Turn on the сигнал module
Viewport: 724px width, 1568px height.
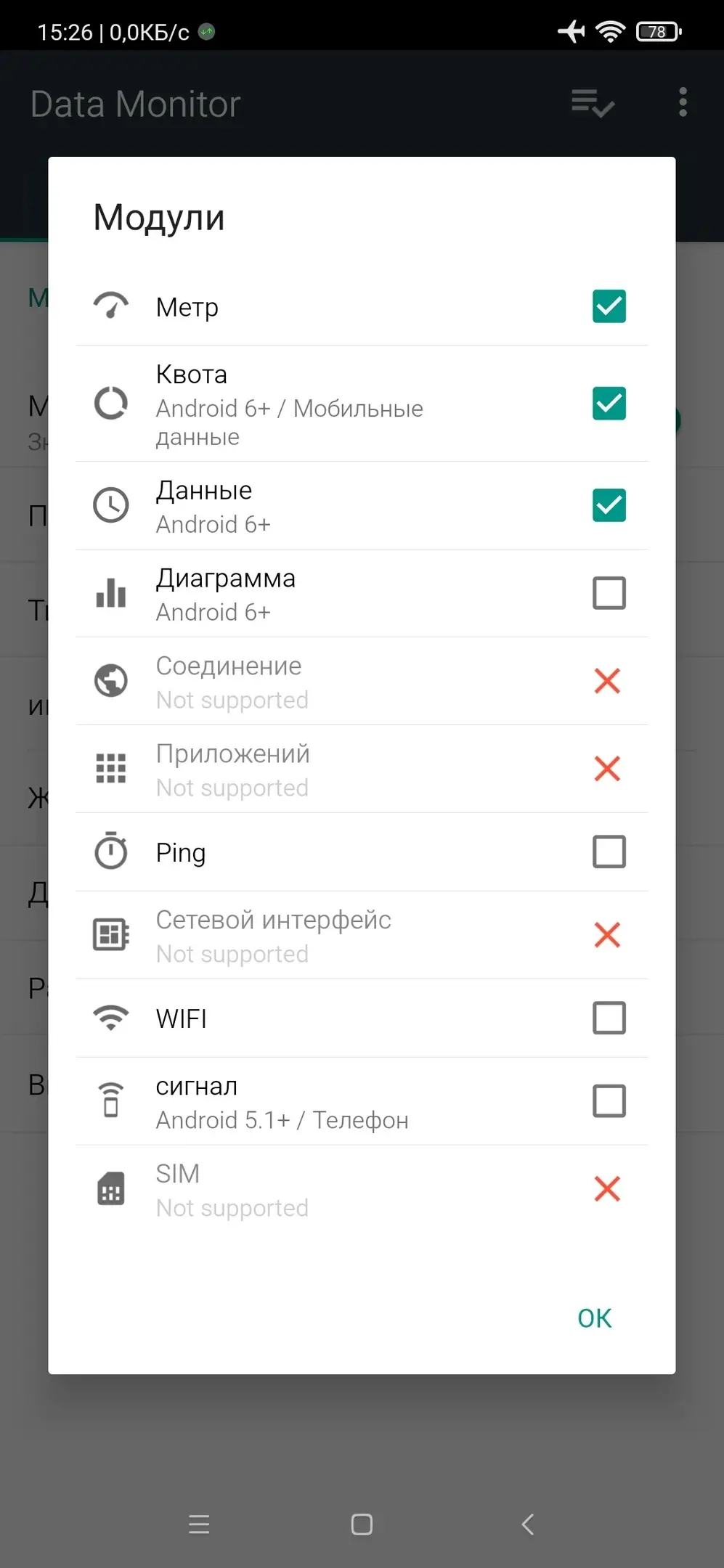(609, 1101)
